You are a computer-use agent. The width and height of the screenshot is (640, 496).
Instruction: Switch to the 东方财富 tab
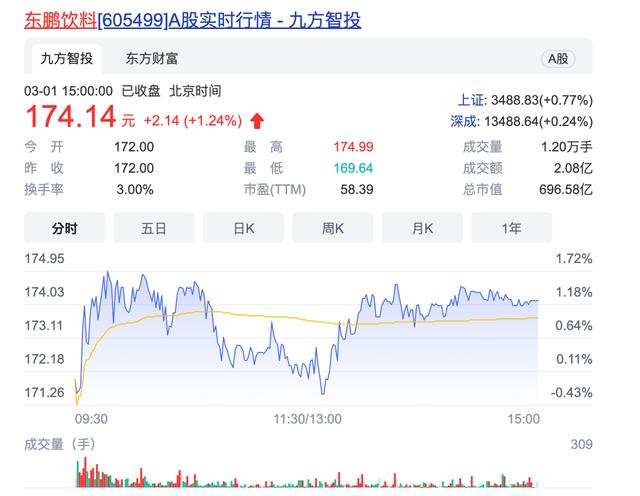tap(153, 59)
